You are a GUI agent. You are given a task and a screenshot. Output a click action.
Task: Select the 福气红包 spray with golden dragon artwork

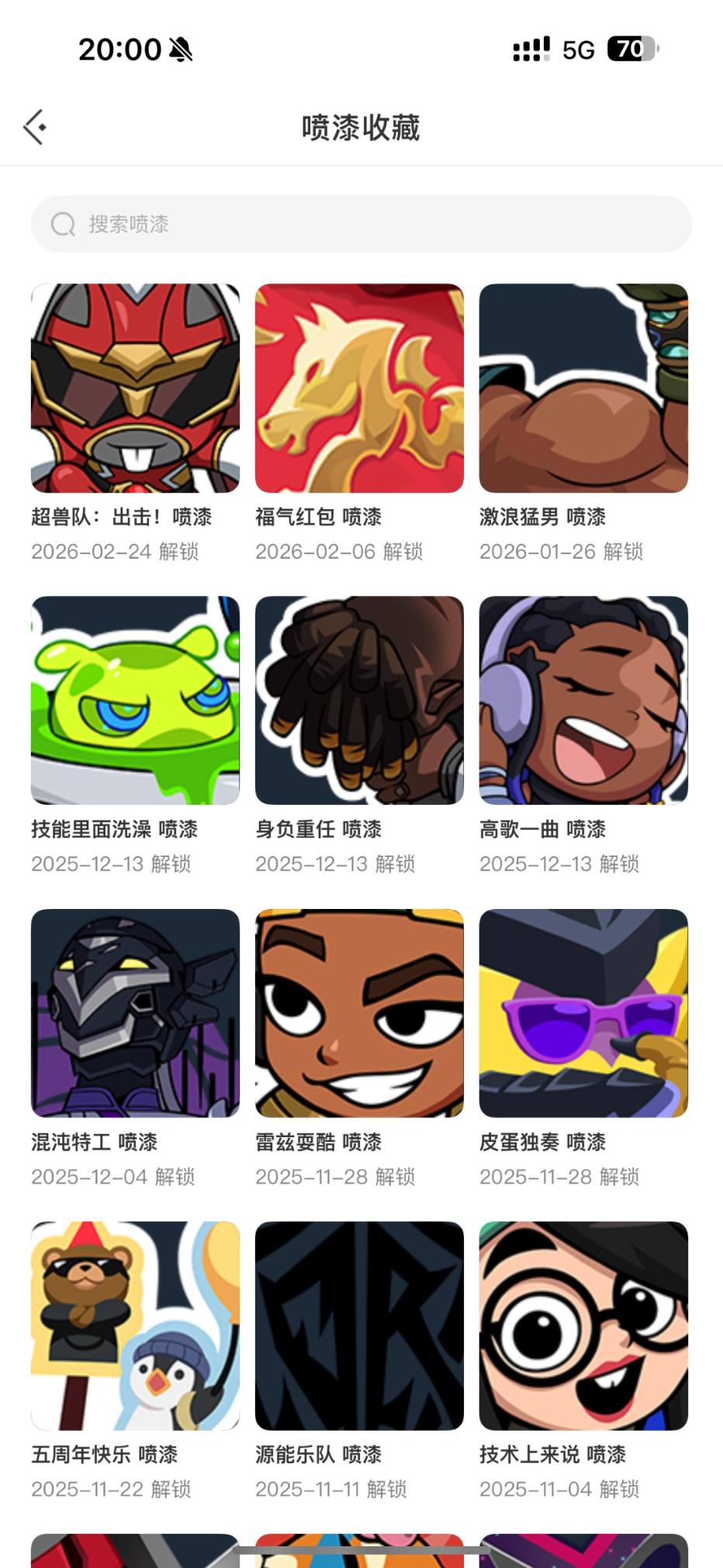[358, 390]
